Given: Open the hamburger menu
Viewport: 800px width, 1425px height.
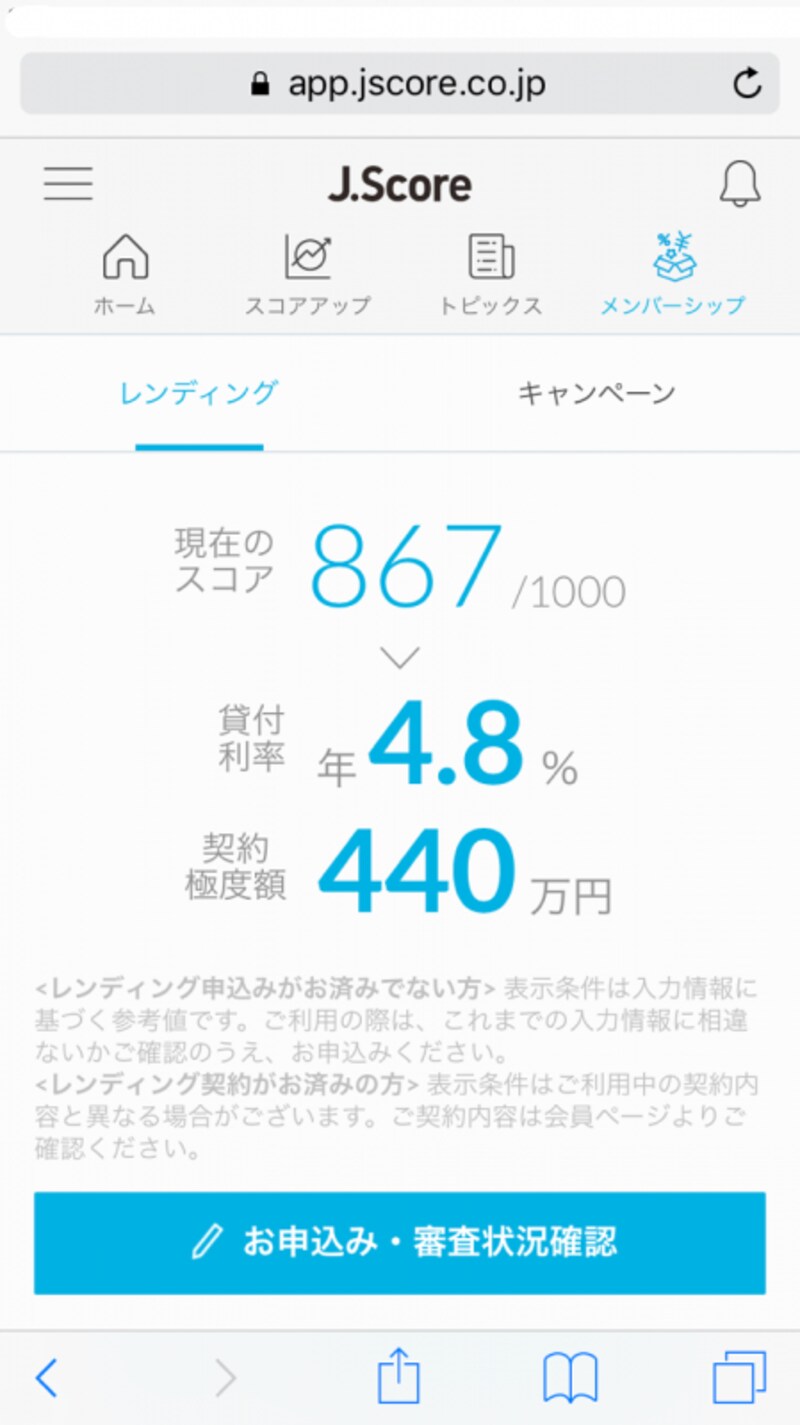Looking at the screenshot, I should coord(68,184).
